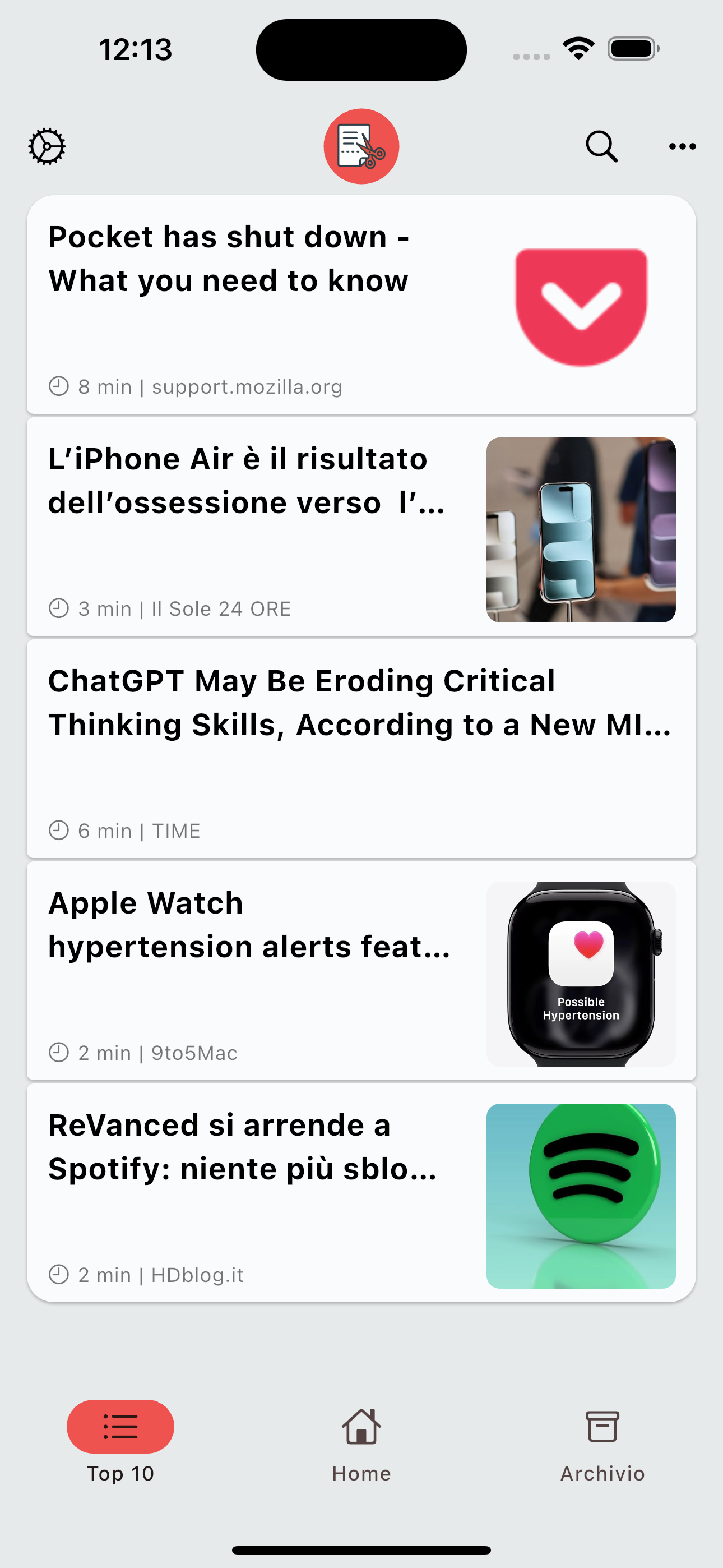The width and height of the screenshot is (723, 1568).
Task: Go to the Archivio tab
Action: pos(602,1441)
